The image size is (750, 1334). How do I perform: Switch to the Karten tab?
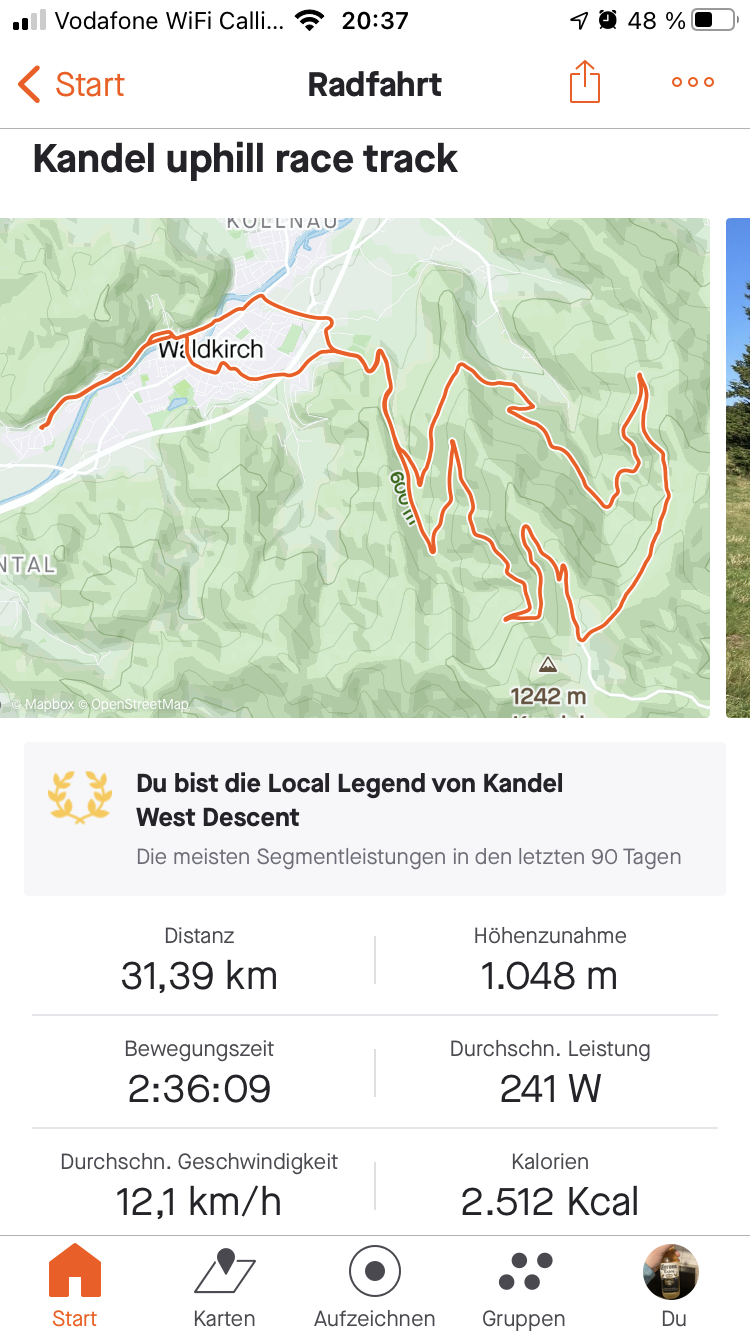coord(224,1287)
